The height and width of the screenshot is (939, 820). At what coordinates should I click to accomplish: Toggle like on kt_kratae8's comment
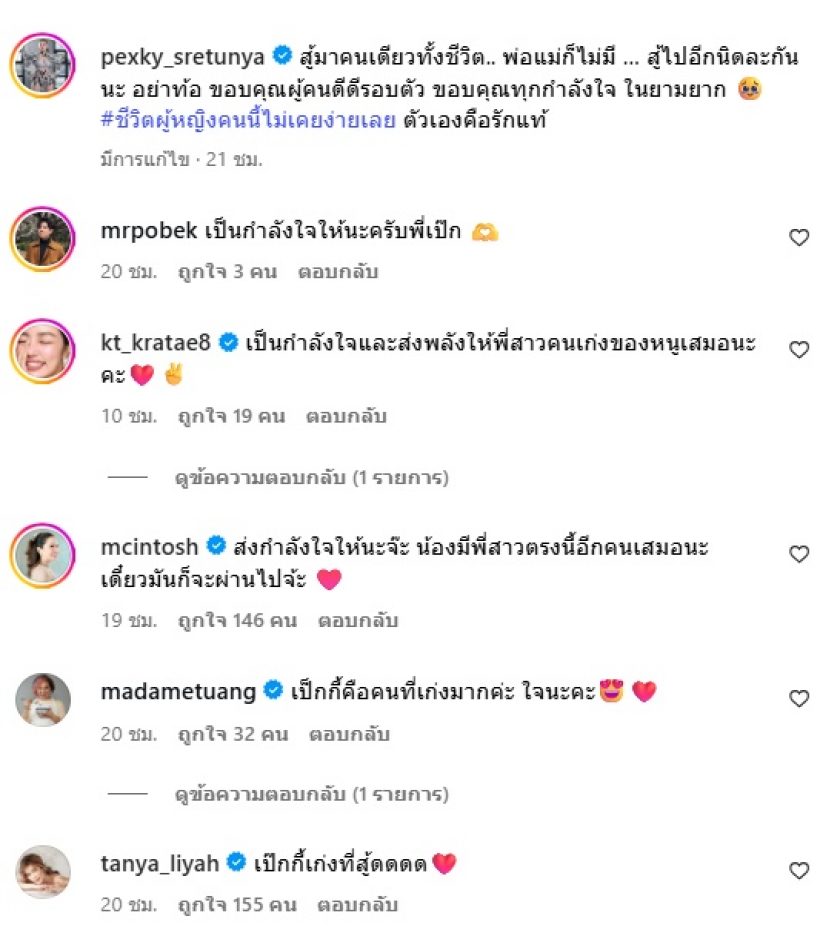click(798, 351)
